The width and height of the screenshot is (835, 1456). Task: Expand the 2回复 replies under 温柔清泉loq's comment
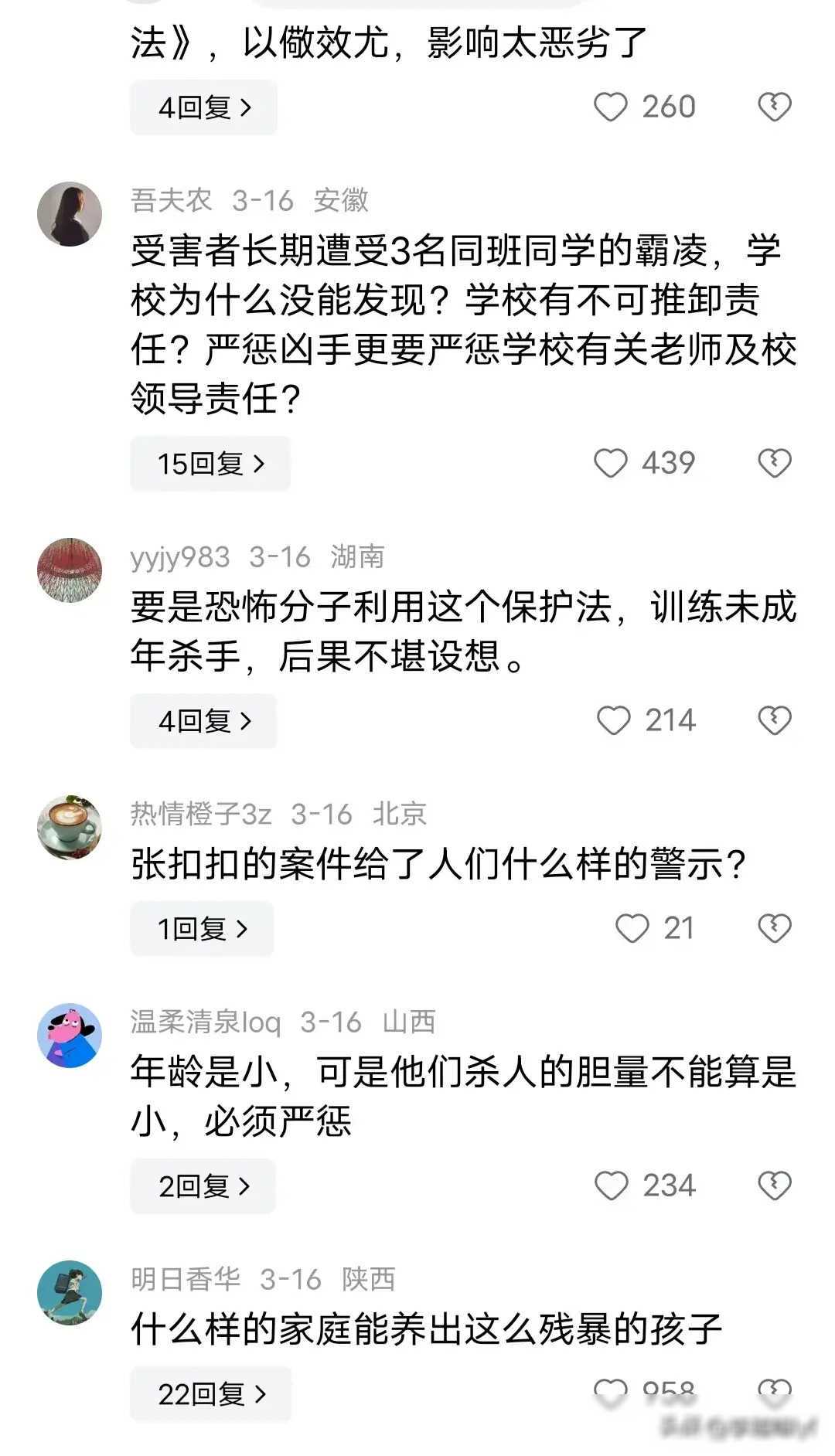(203, 1186)
